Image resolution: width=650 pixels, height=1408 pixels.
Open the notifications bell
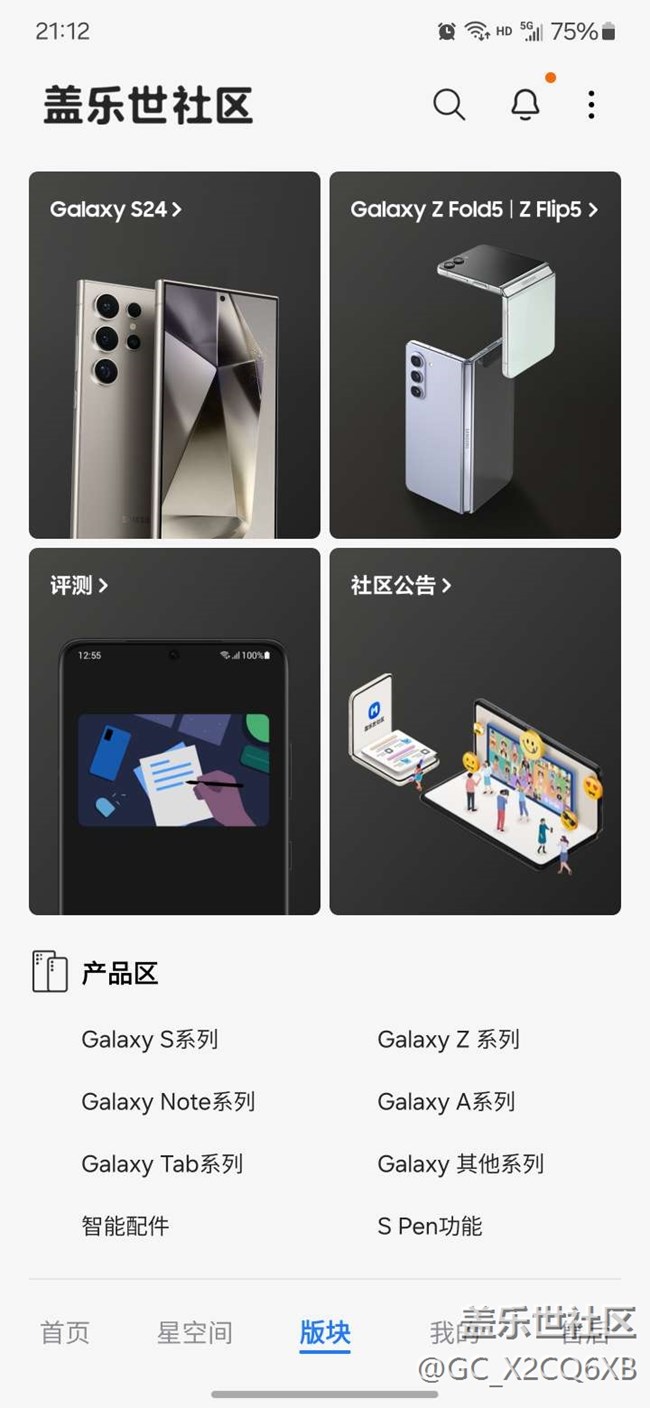pyautogui.click(x=525, y=104)
